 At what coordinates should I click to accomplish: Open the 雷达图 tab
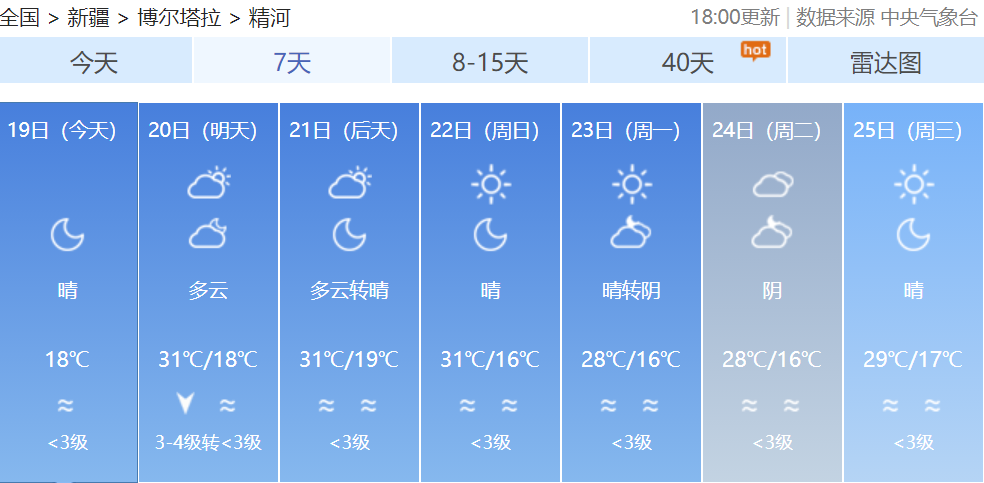point(885,62)
